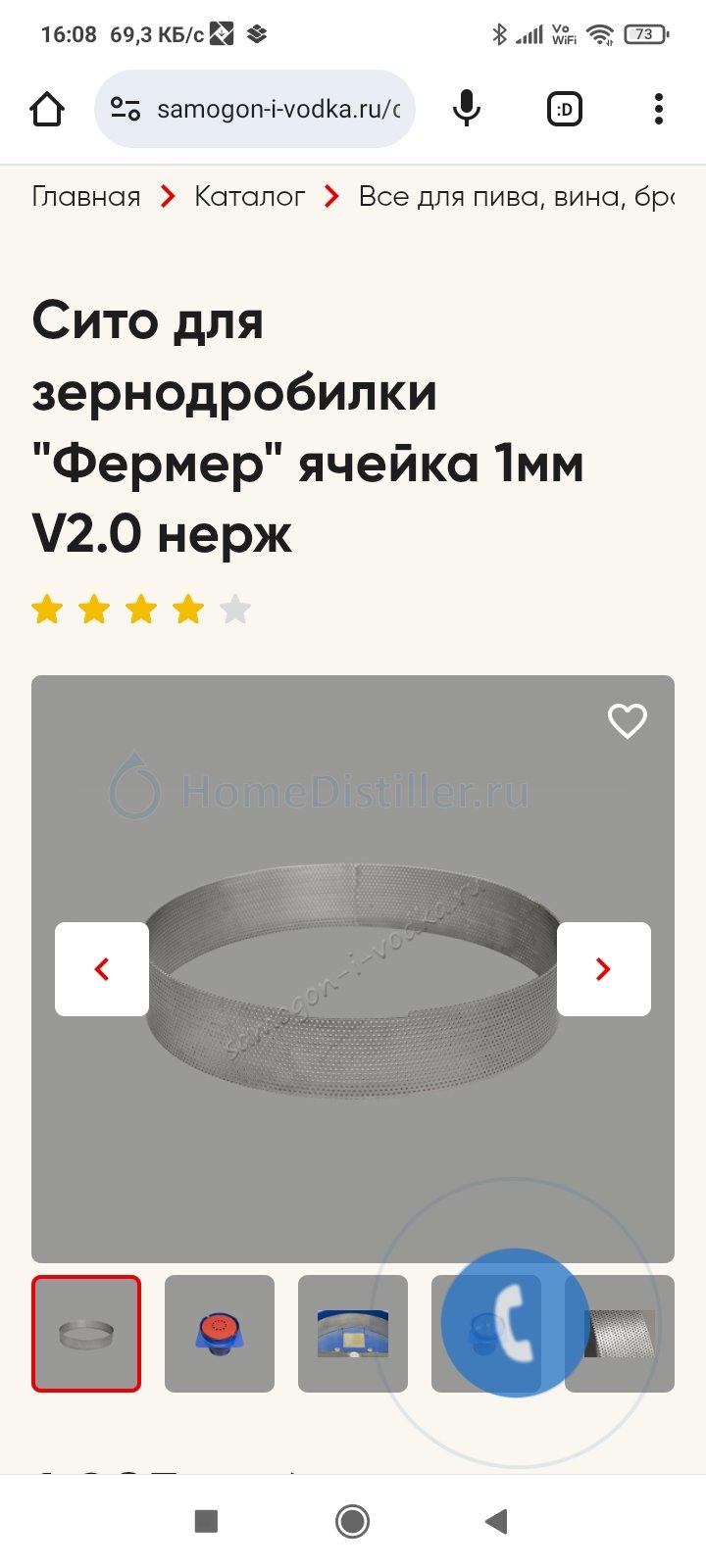Start voice search with the microphone
Viewport: 706px width, 1568px height.
tap(467, 109)
